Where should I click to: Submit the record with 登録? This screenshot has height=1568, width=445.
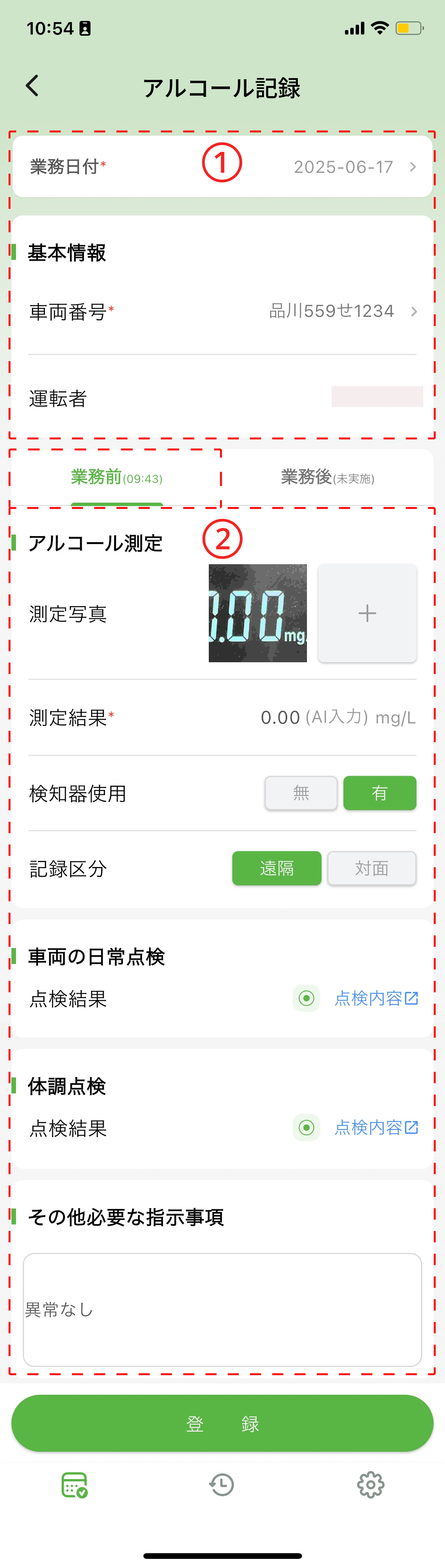tap(222, 1424)
